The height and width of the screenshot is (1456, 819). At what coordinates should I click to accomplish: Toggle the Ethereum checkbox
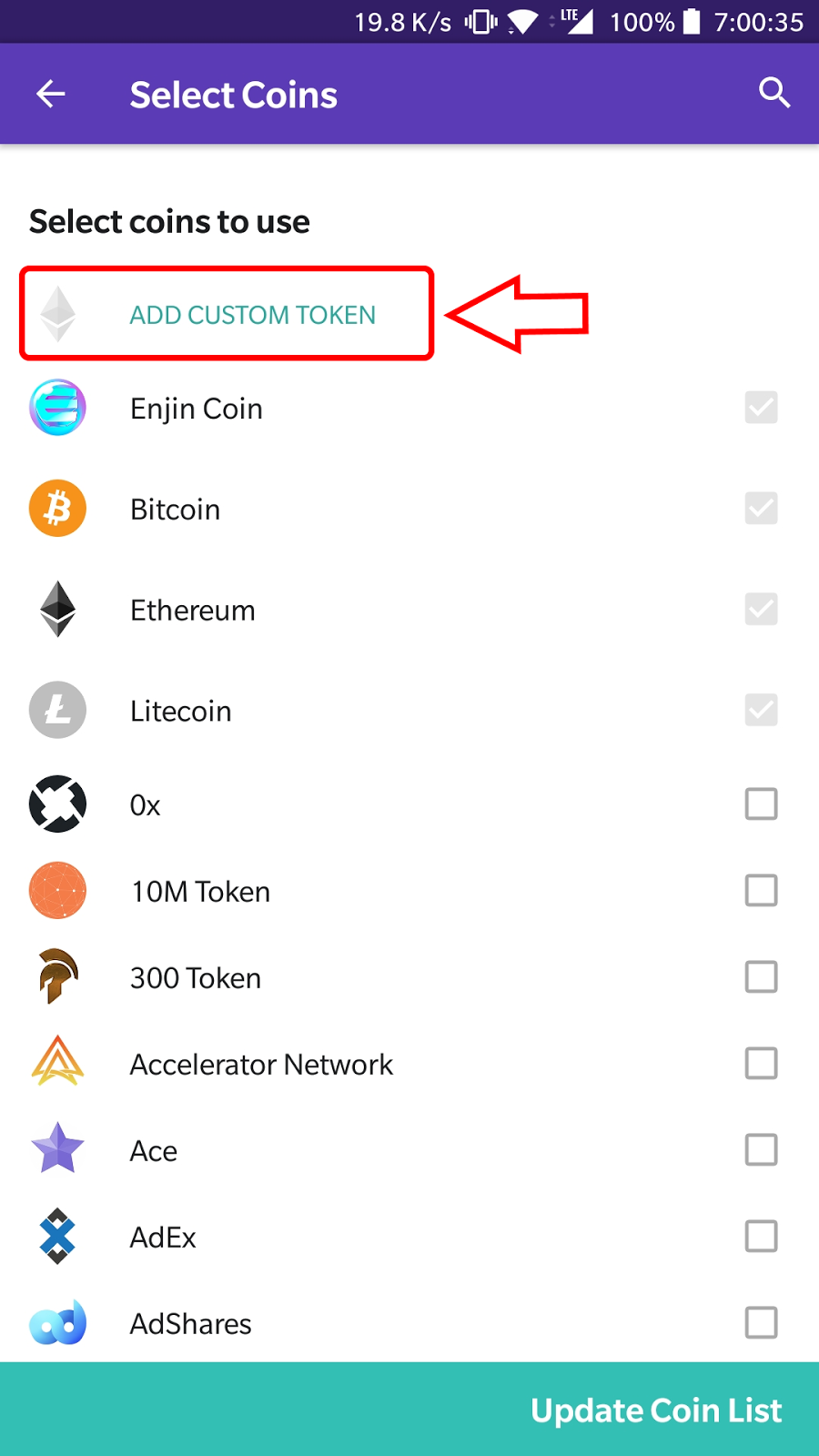click(761, 610)
